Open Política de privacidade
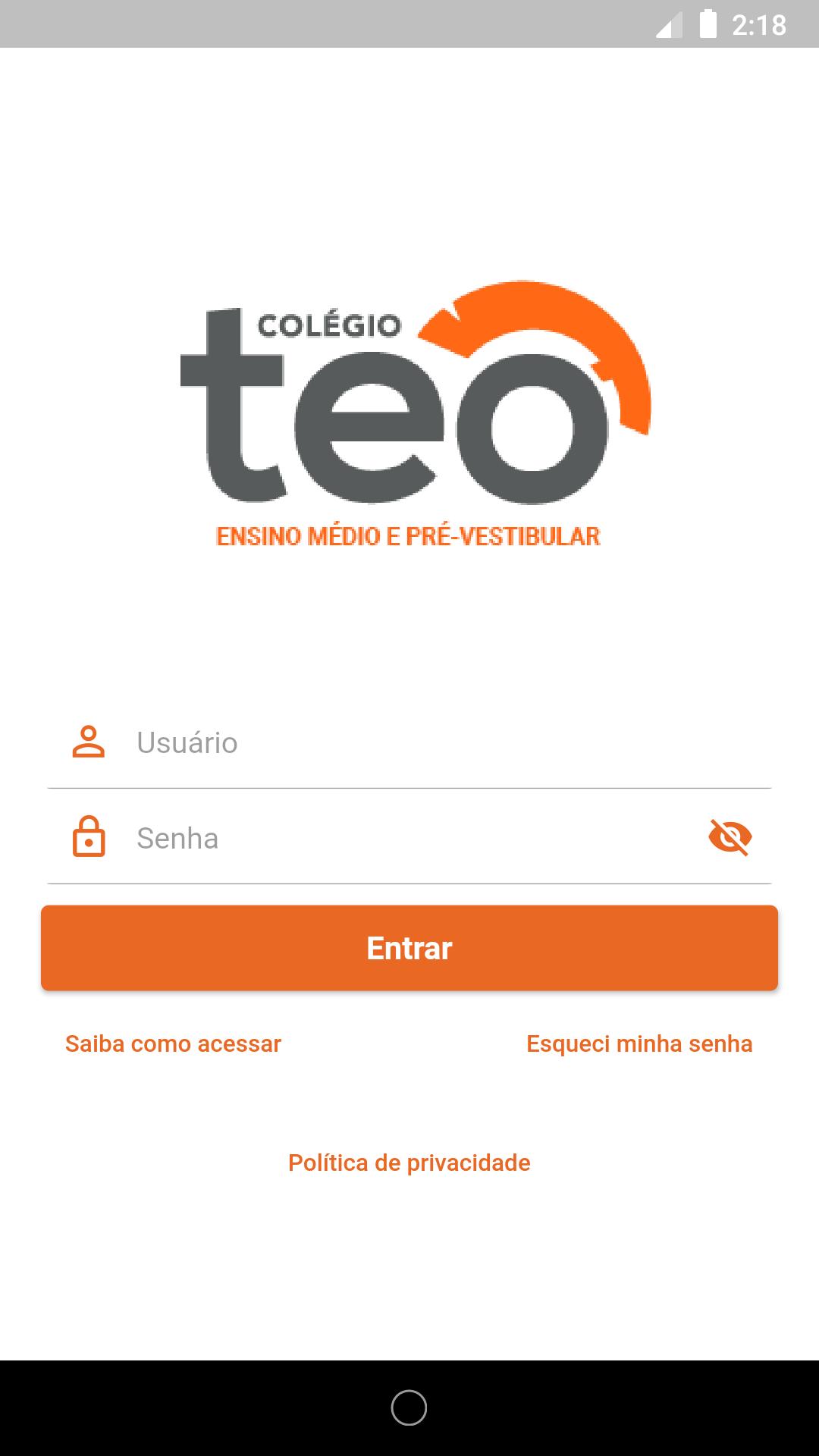The image size is (819, 1456). (409, 1163)
